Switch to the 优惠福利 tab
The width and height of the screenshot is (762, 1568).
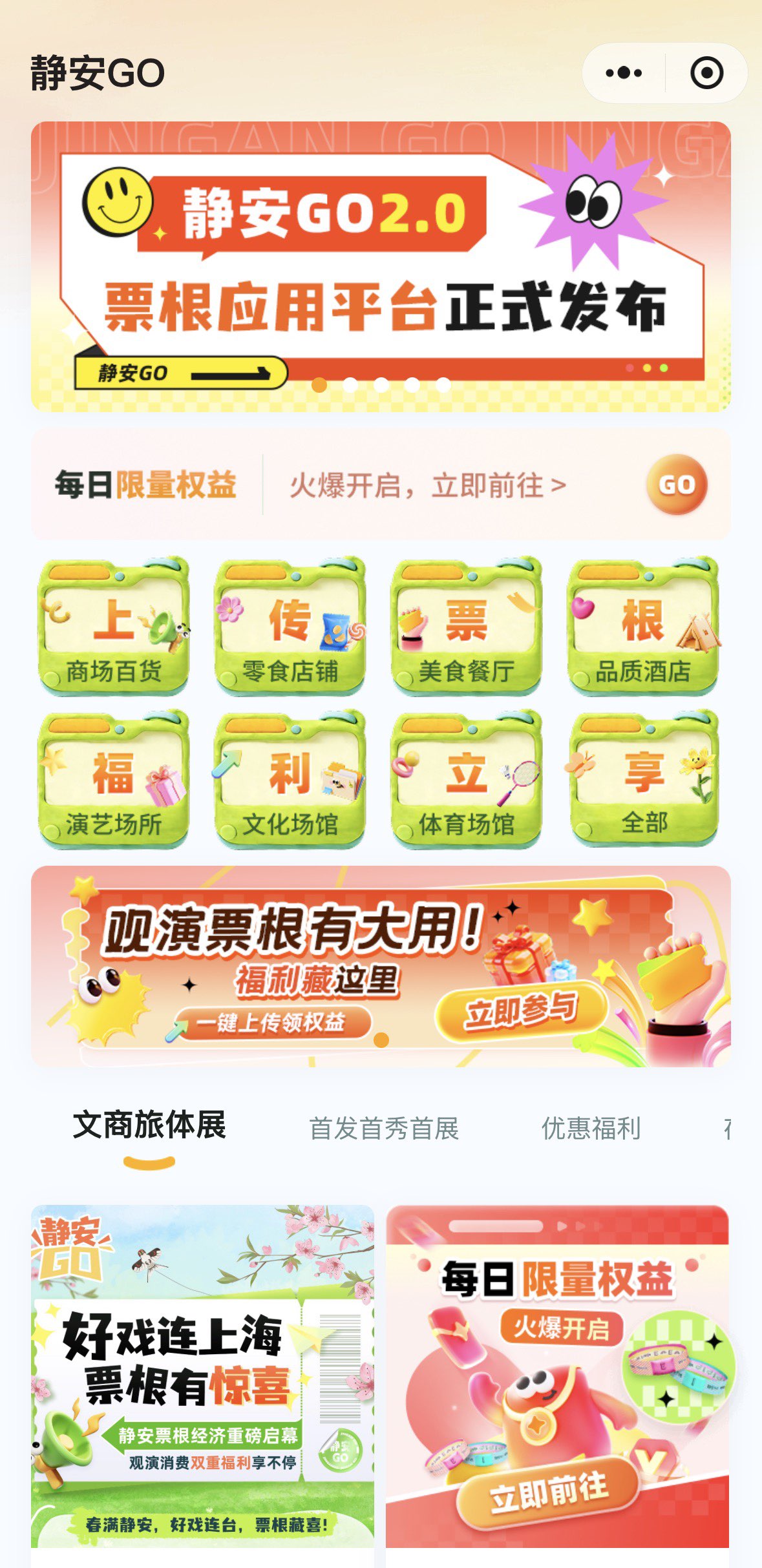pos(591,1129)
